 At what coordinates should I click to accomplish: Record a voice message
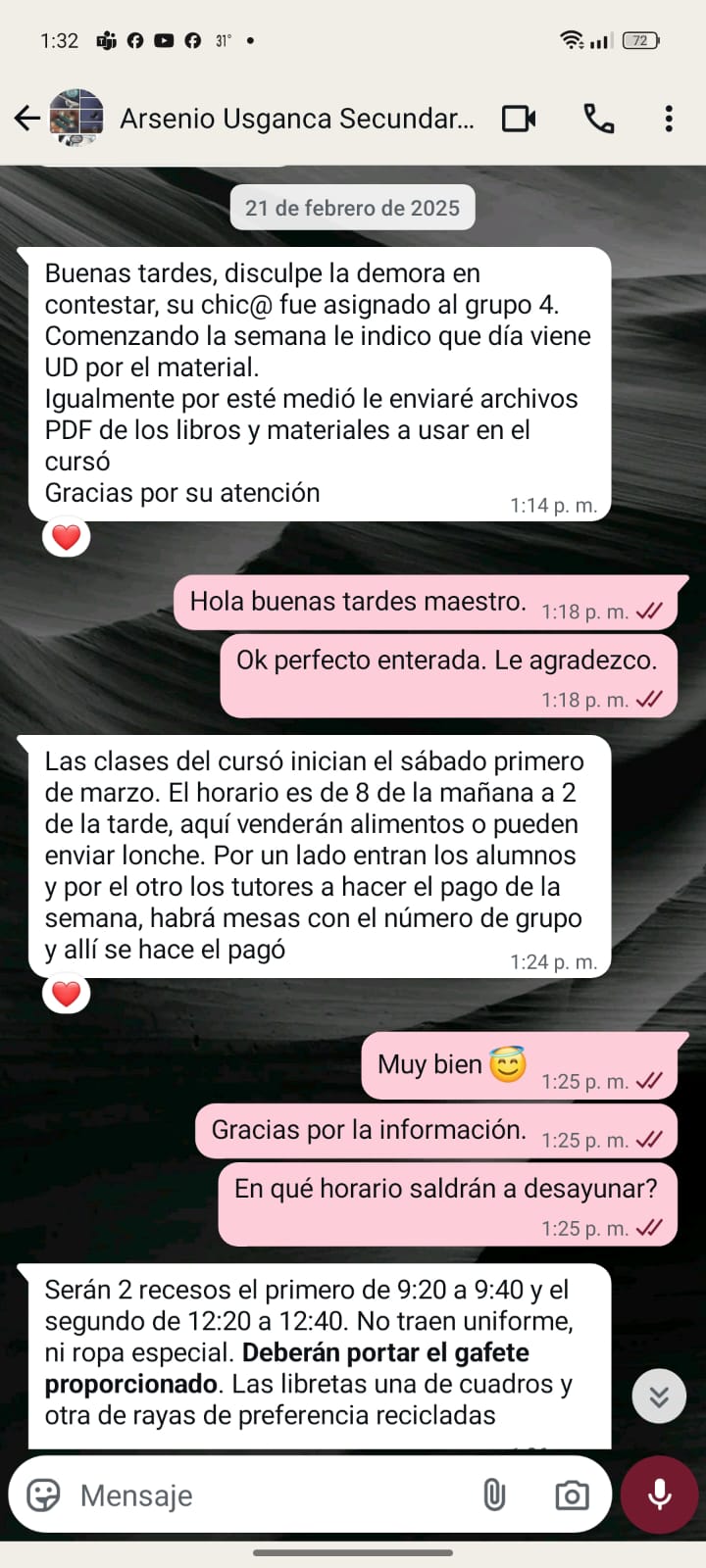[x=660, y=1495]
